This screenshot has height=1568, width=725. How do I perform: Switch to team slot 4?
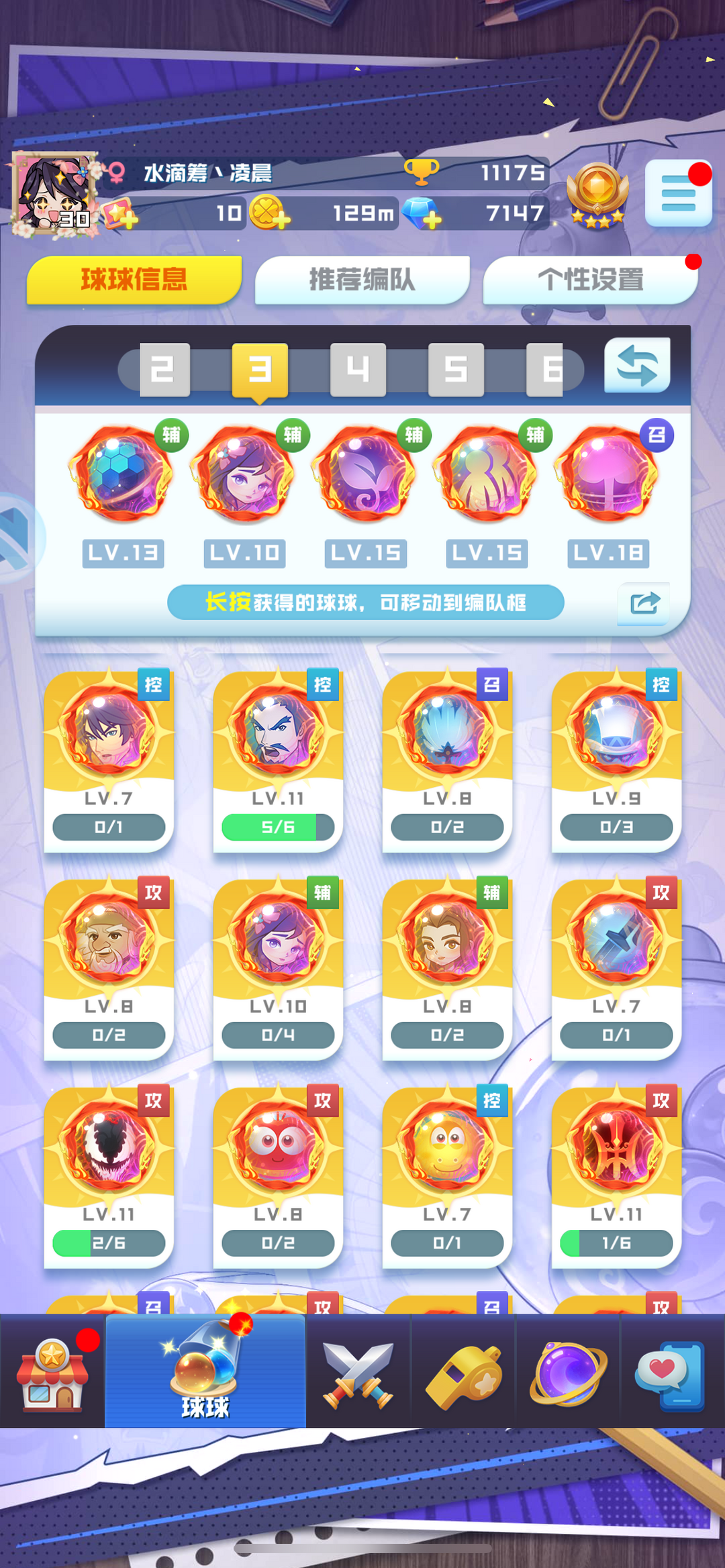coord(358,369)
